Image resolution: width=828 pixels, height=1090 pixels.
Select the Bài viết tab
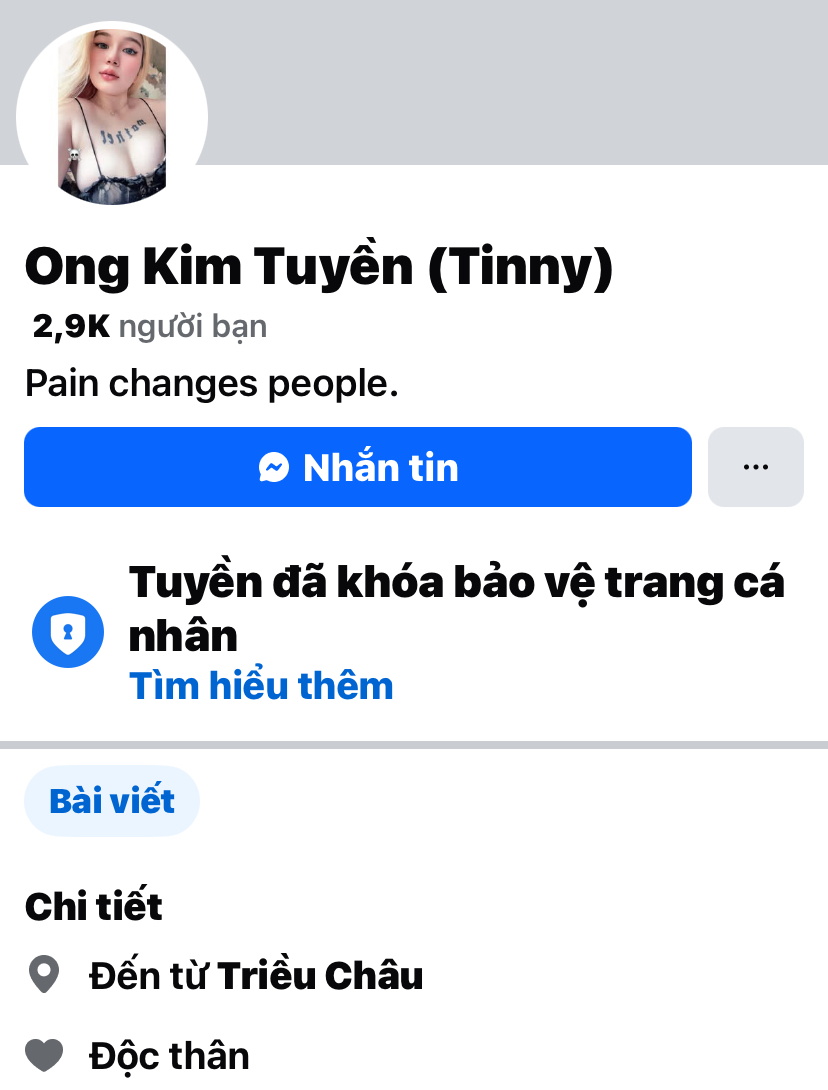click(112, 801)
